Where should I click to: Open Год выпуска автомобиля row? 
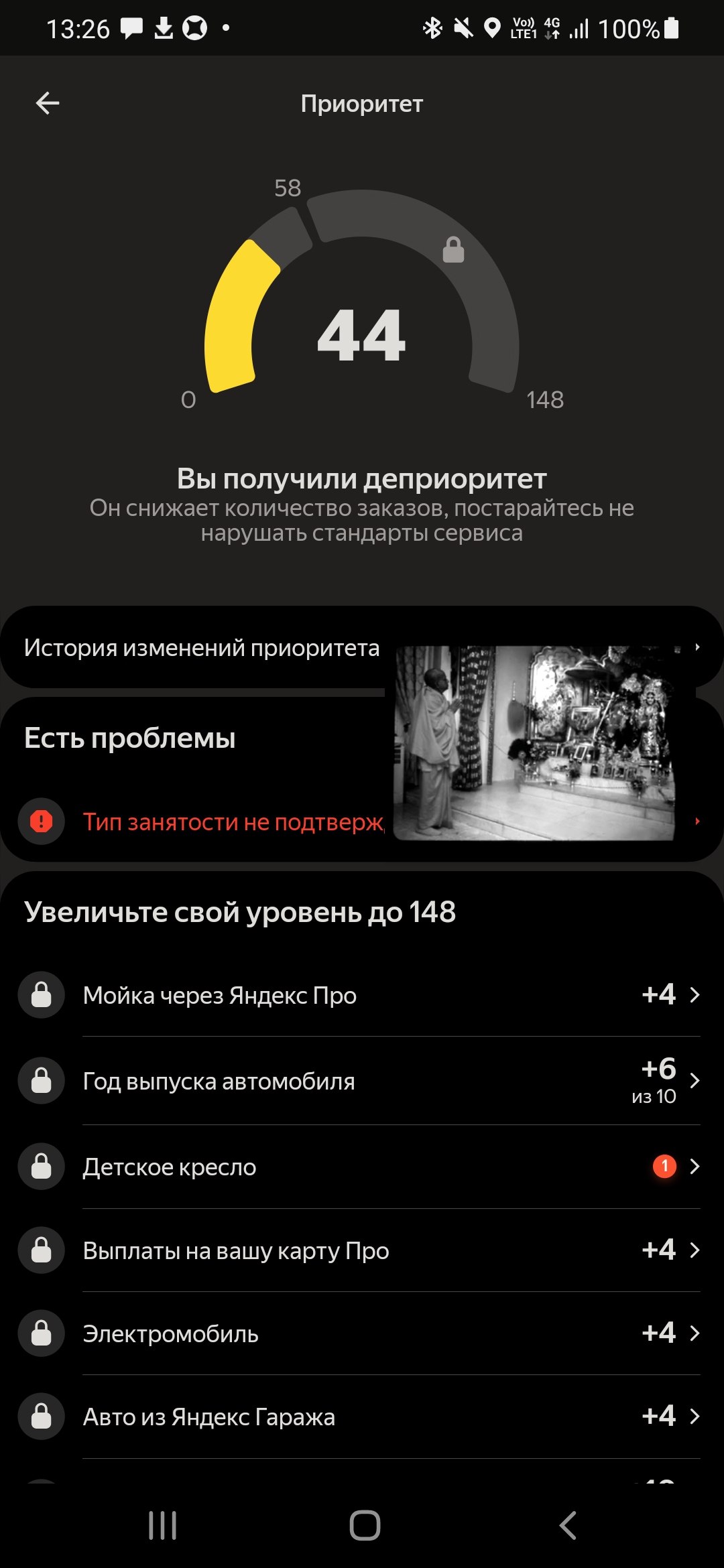(x=362, y=1081)
